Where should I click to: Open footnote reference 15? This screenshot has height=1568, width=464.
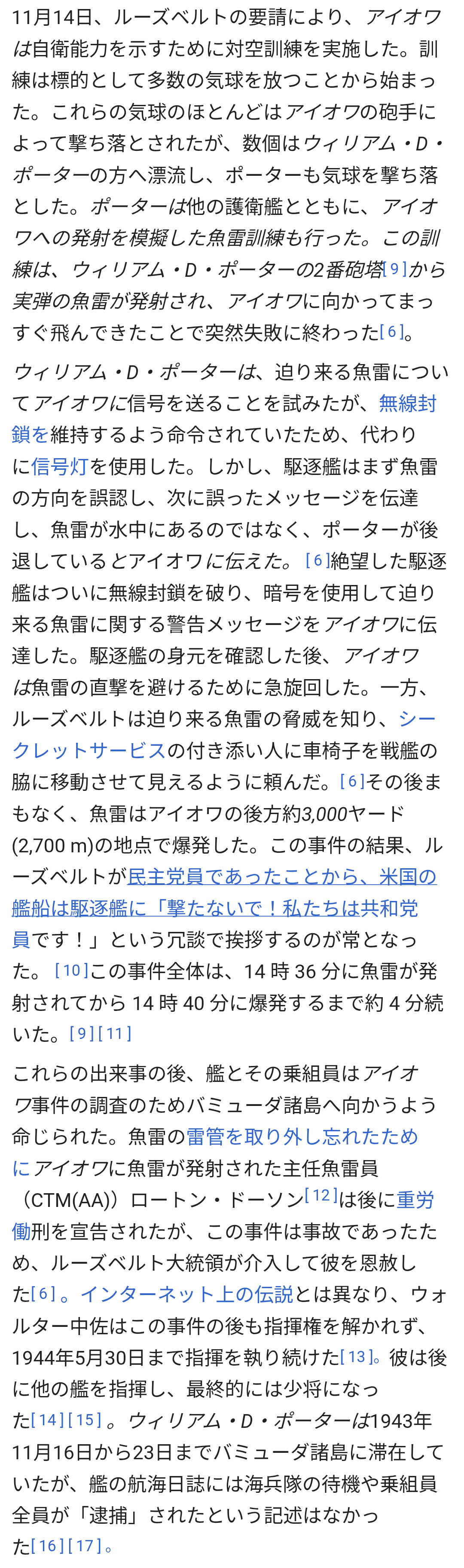tap(85, 1420)
